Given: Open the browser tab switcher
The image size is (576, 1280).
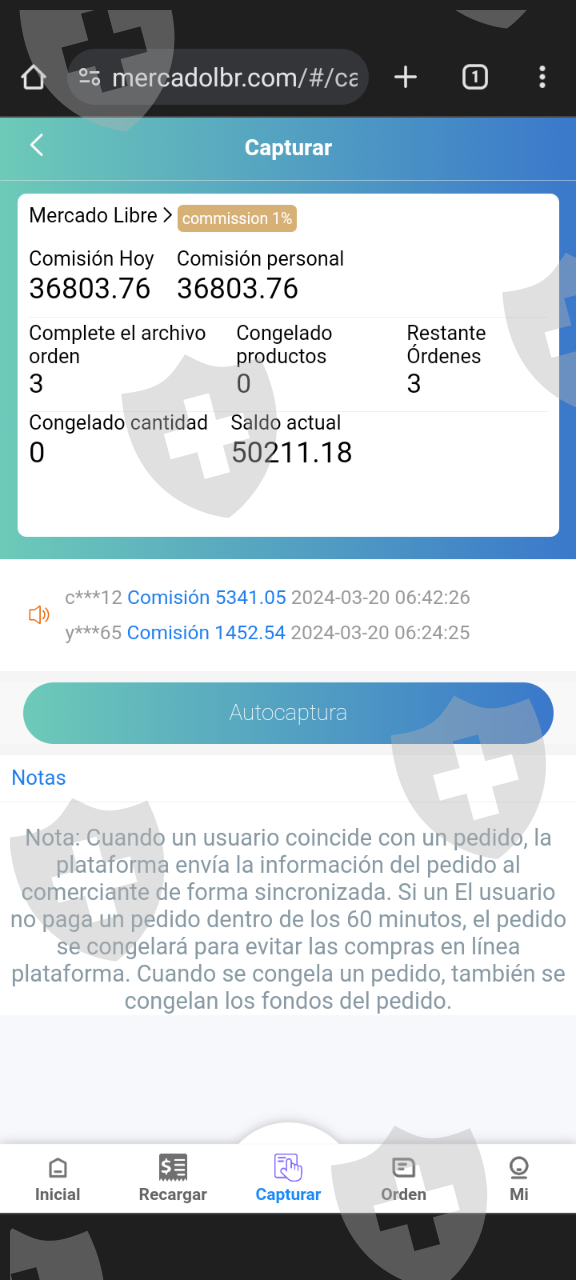Looking at the screenshot, I should [x=475, y=77].
